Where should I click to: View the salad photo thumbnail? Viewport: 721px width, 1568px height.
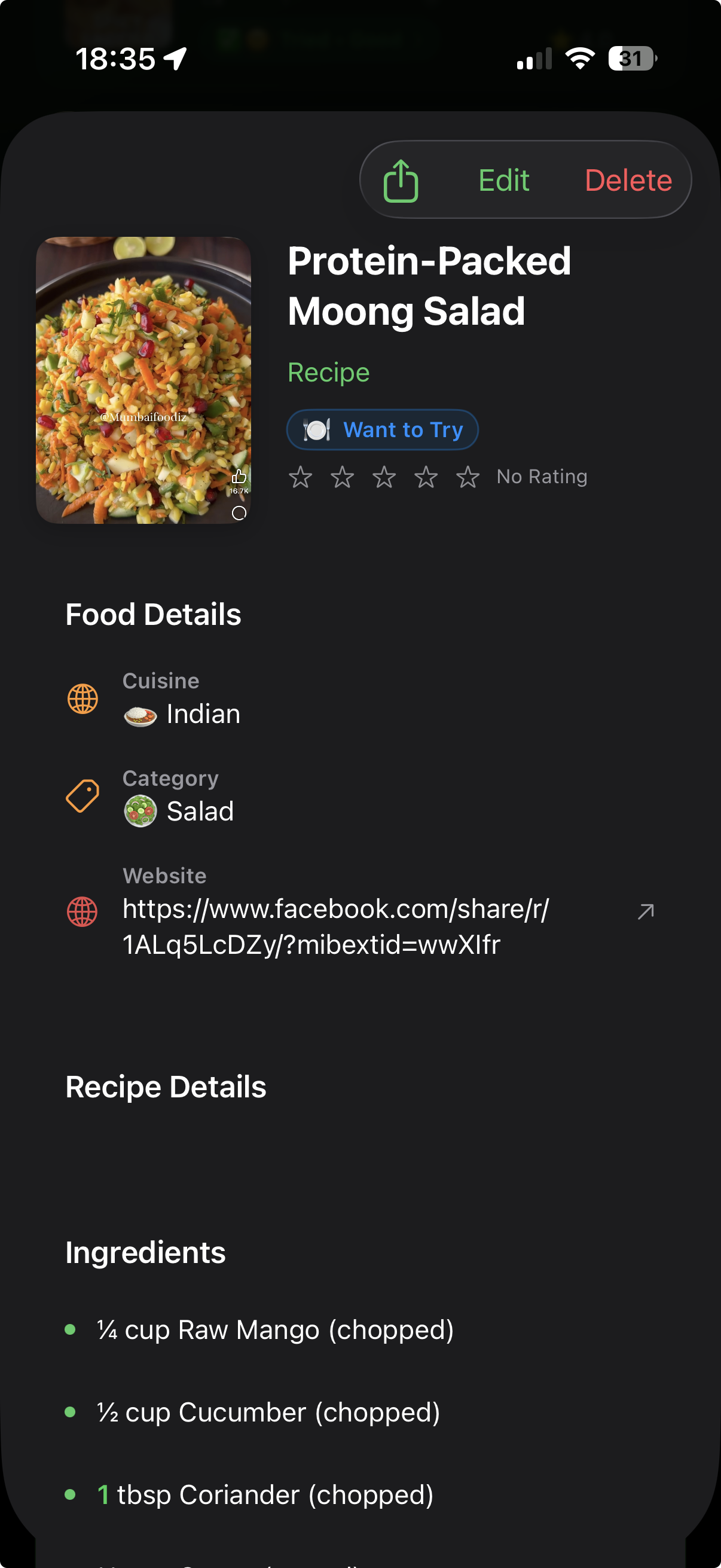(x=144, y=379)
